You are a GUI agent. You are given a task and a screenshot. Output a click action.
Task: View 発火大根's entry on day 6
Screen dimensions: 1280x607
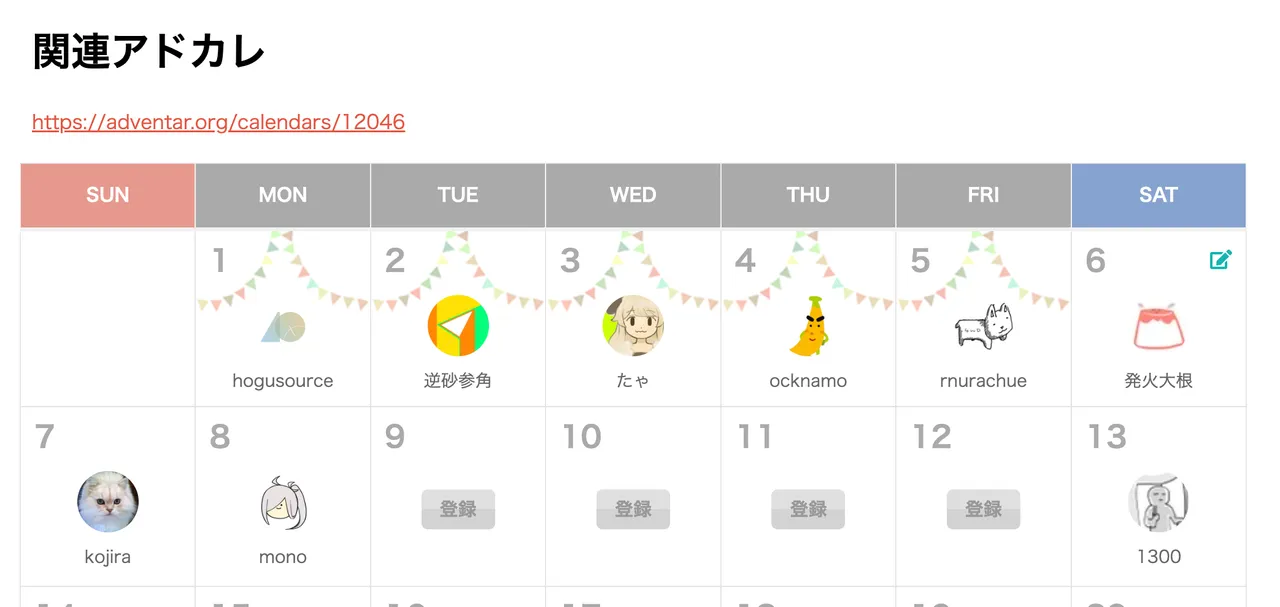pos(1158,327)
